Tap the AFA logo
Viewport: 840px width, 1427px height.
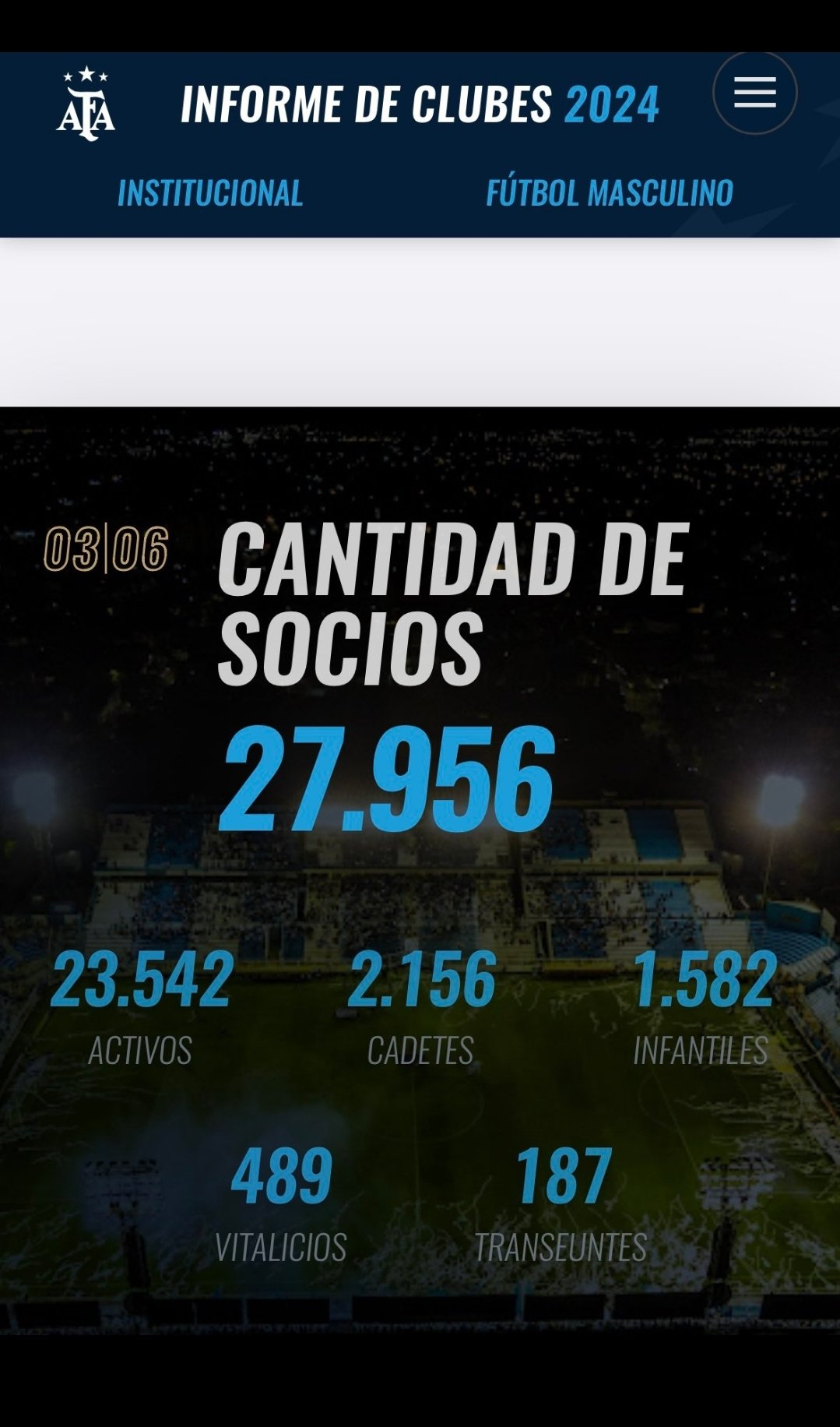pyautogui.click(x=86, y=104)
